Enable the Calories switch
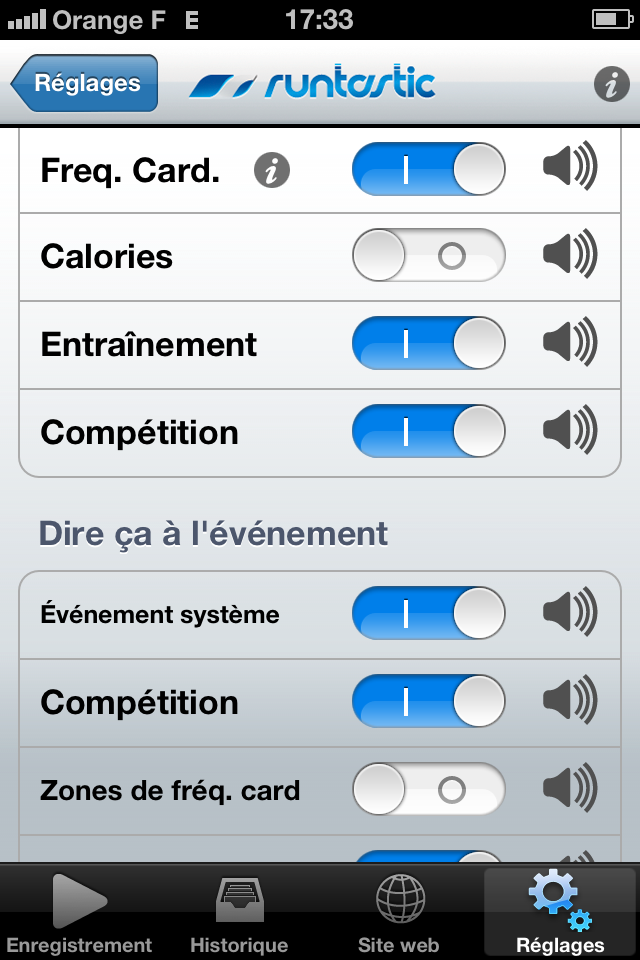The height and width of the screenshot is (960, 640). 428,256
